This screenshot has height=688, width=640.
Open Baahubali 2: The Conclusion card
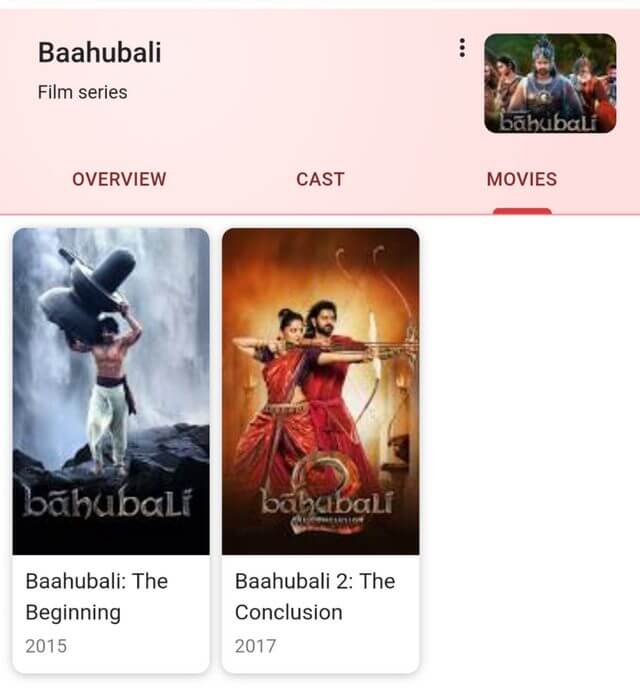pyautogui.click(x=320, y=450)
